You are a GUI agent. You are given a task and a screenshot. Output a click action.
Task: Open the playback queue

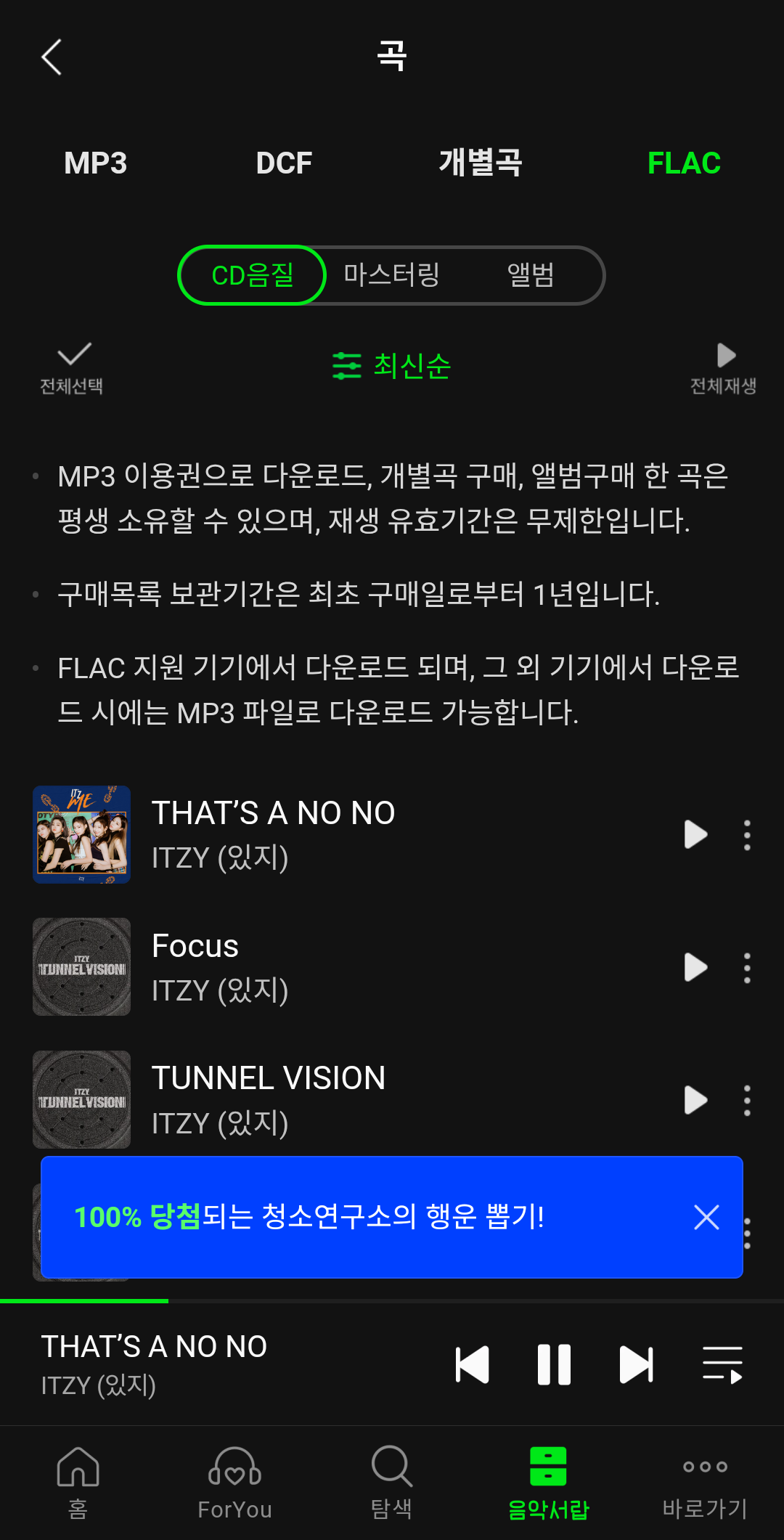722,1365
